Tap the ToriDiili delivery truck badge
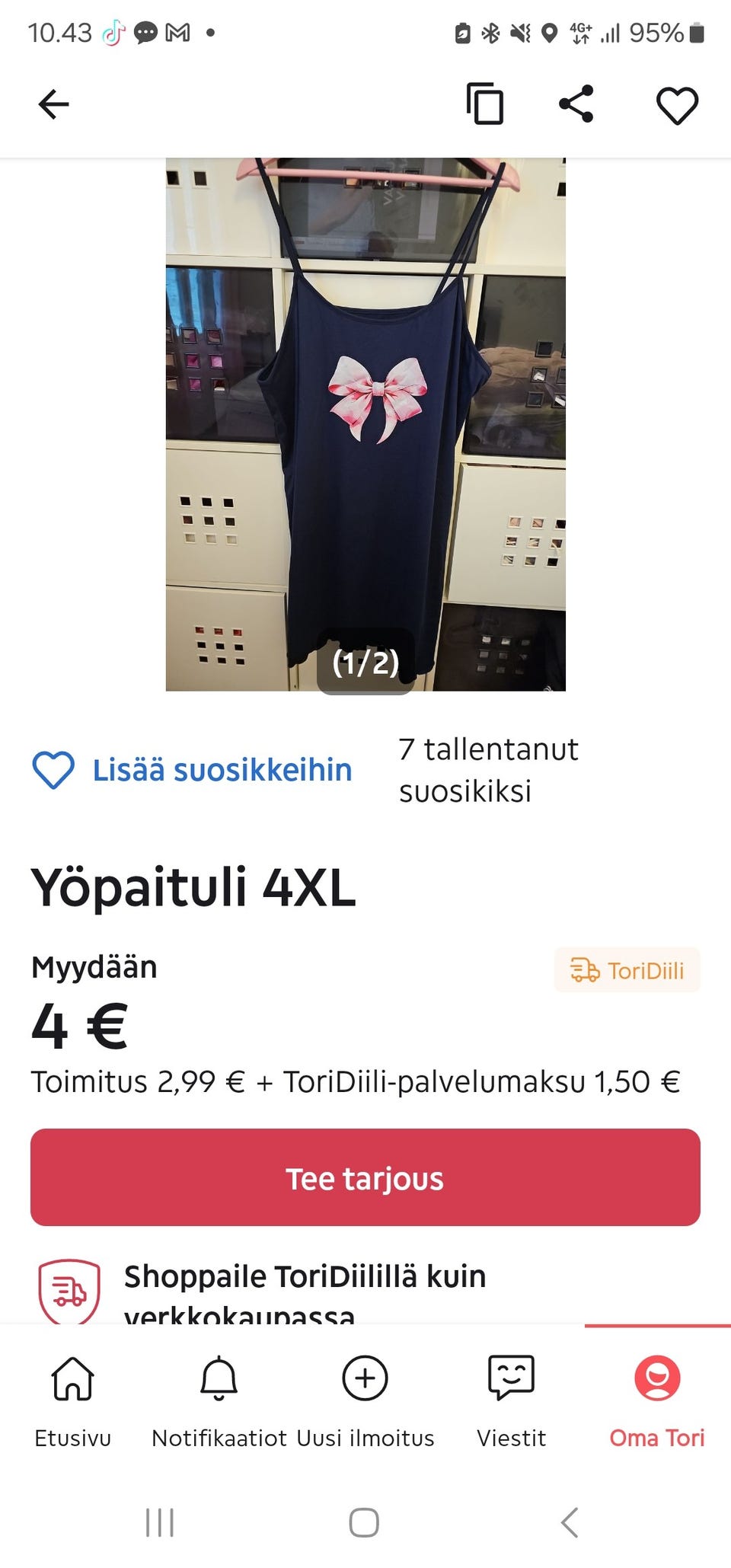The height and width of the screenshot is (1568, 731). pyautogui.click(x=585, y=970)
